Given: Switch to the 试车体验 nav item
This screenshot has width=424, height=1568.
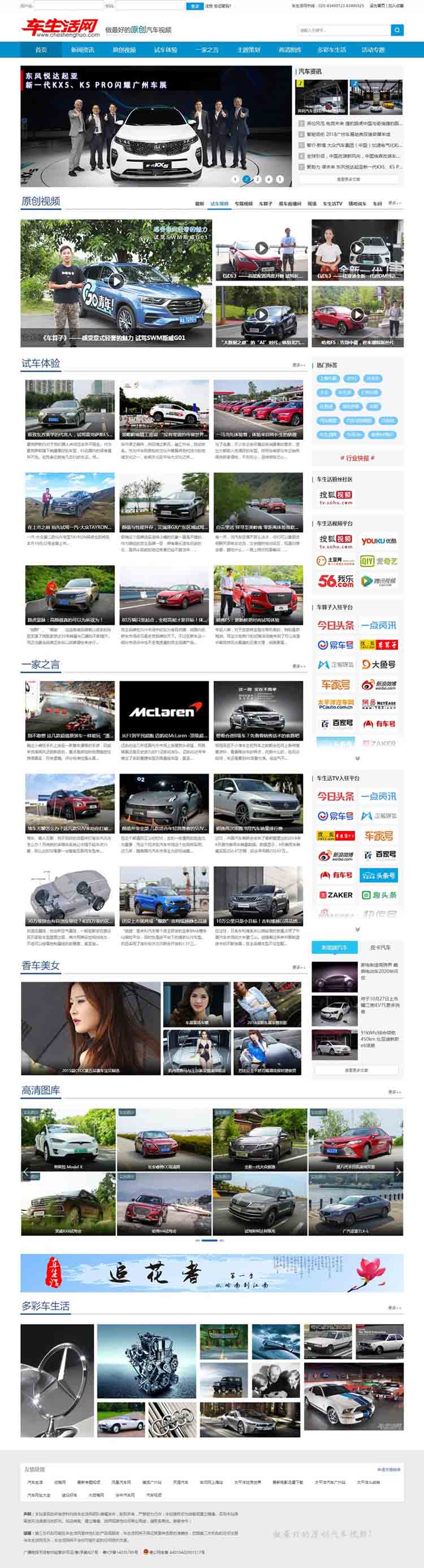Looking at the screenshot, I should [166, 50].
